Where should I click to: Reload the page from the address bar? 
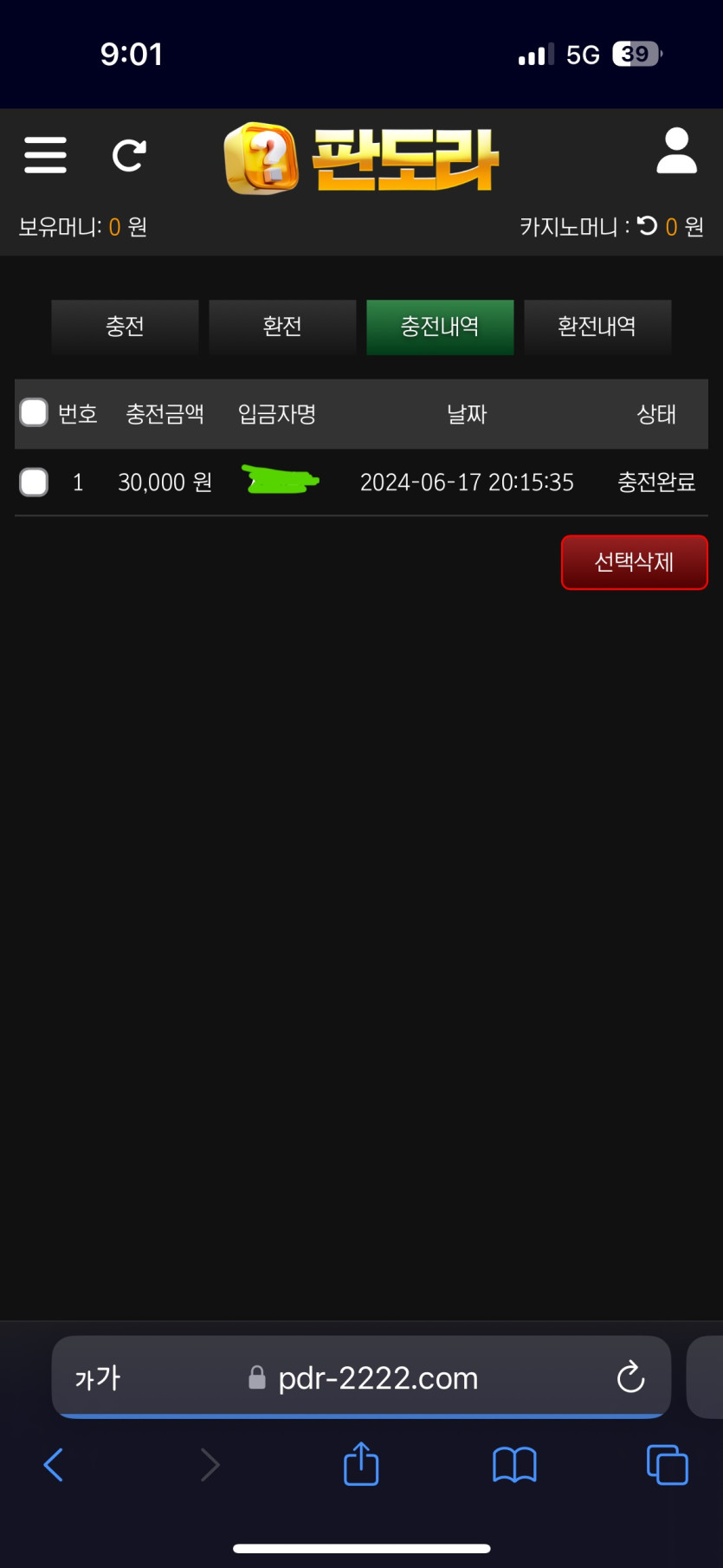pos(630,1377)
